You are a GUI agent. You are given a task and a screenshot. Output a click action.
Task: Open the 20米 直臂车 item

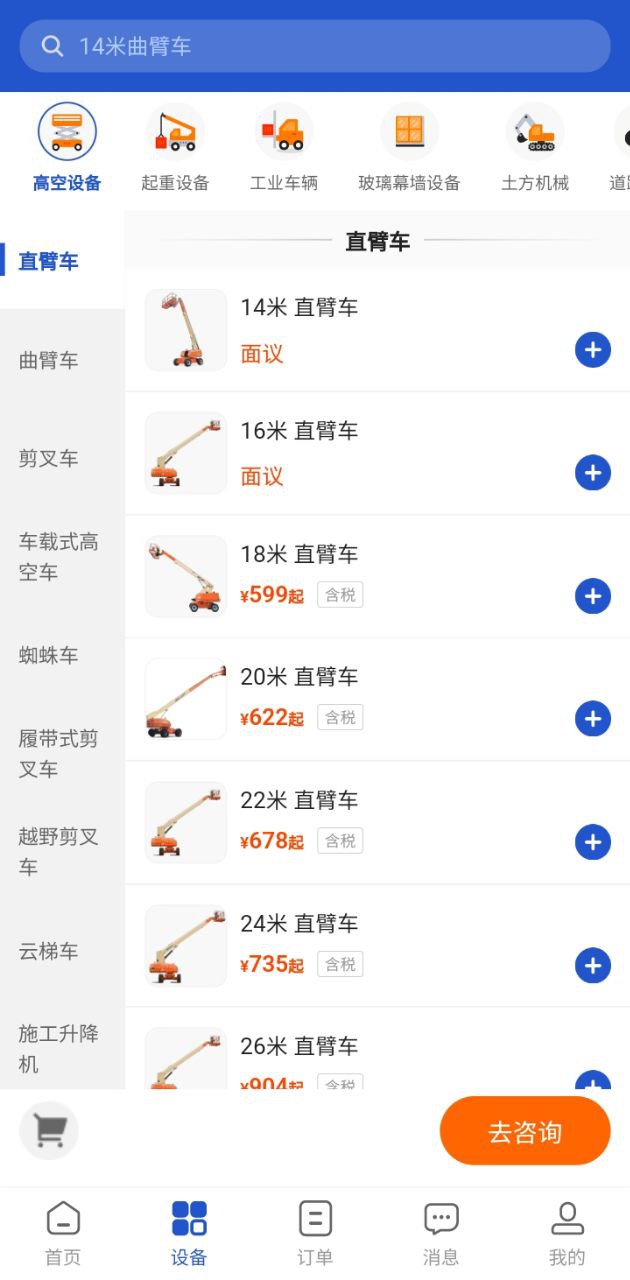[x=300, y=677]
